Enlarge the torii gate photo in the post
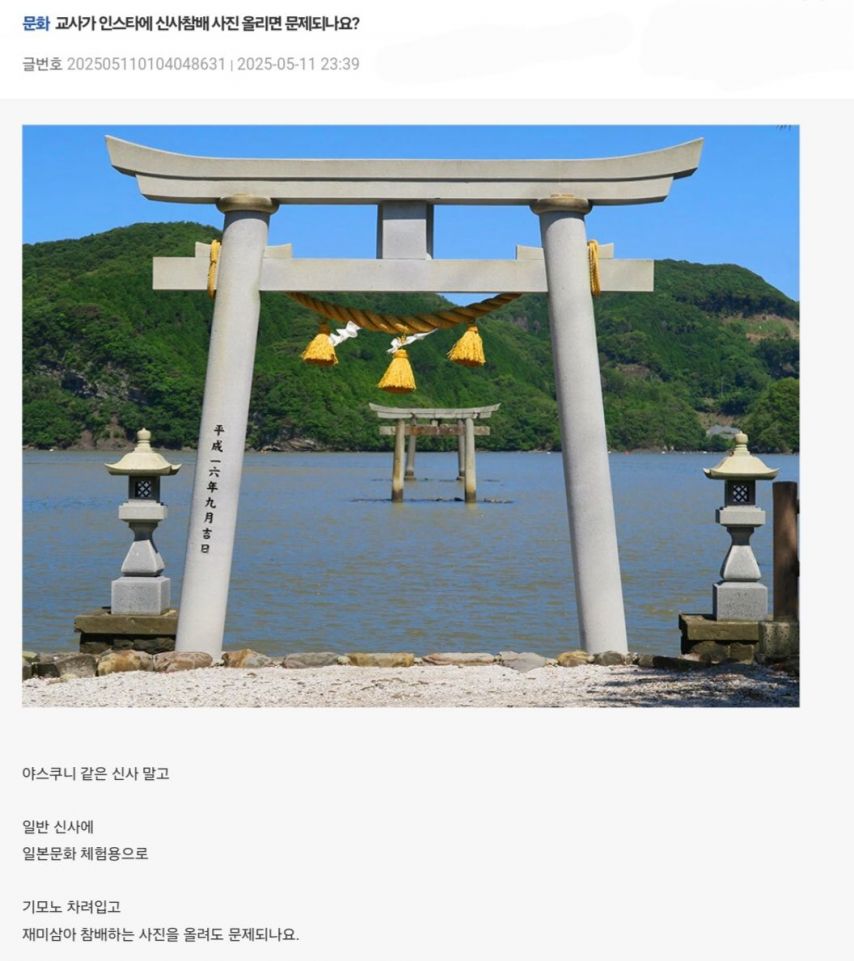The width and height of the screenshot is (854, 961). tap(410, 415)
